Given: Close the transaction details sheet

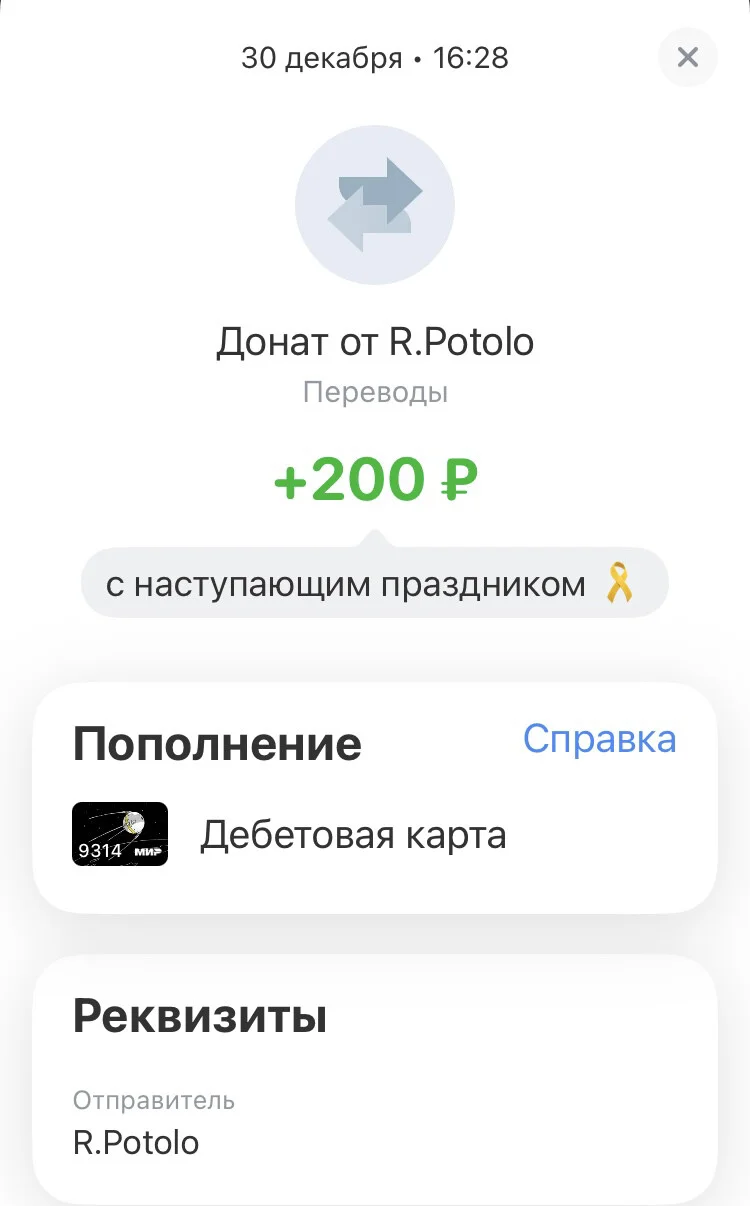Looking at the screenshot, I should 688,58.
